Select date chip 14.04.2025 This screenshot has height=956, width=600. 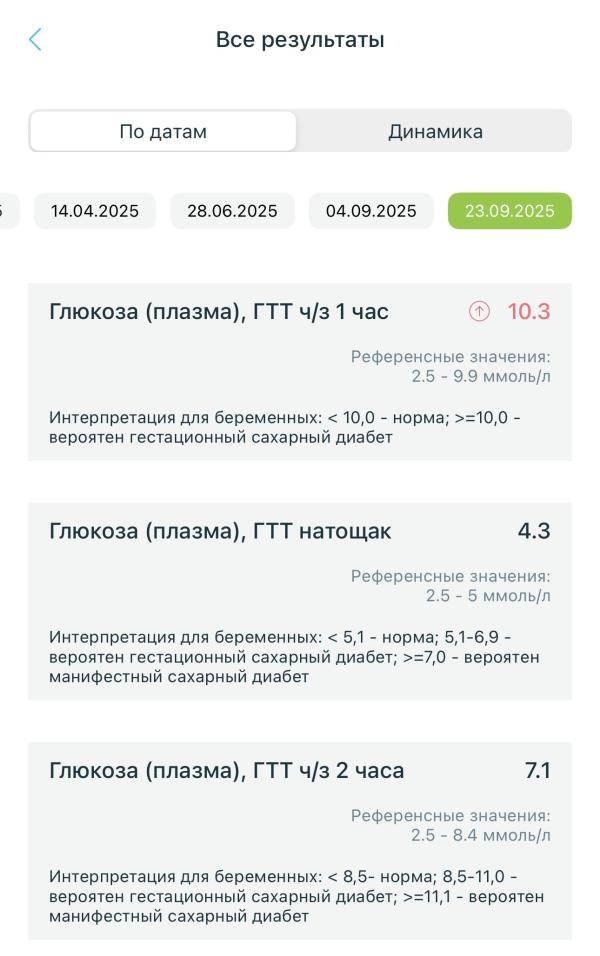point(95,211)
